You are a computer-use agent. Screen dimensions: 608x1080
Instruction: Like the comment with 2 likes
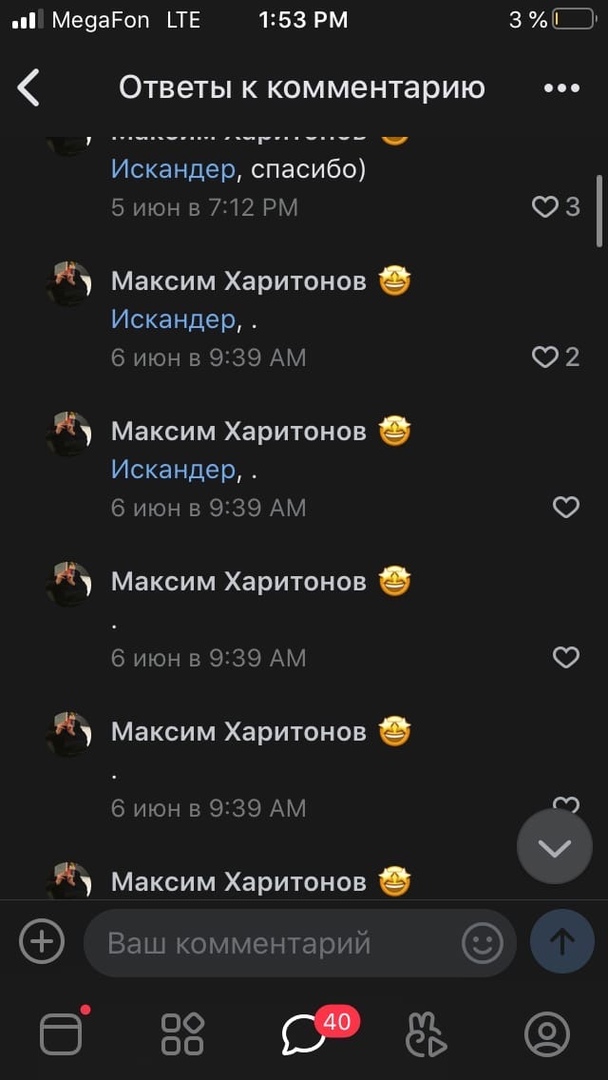[545, 357]
